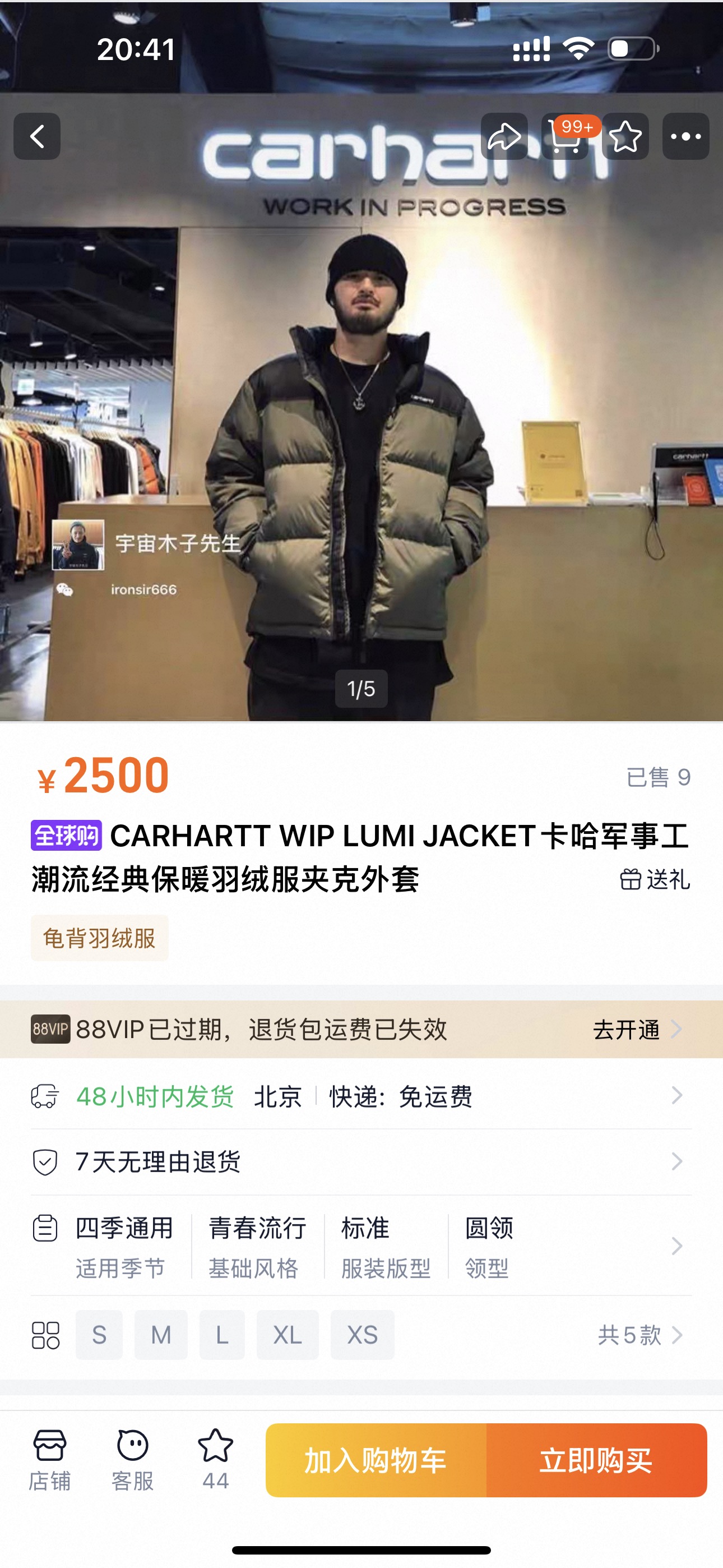Open 共5款 to see all variants
723x1568 pixels.
(639, 1335)
